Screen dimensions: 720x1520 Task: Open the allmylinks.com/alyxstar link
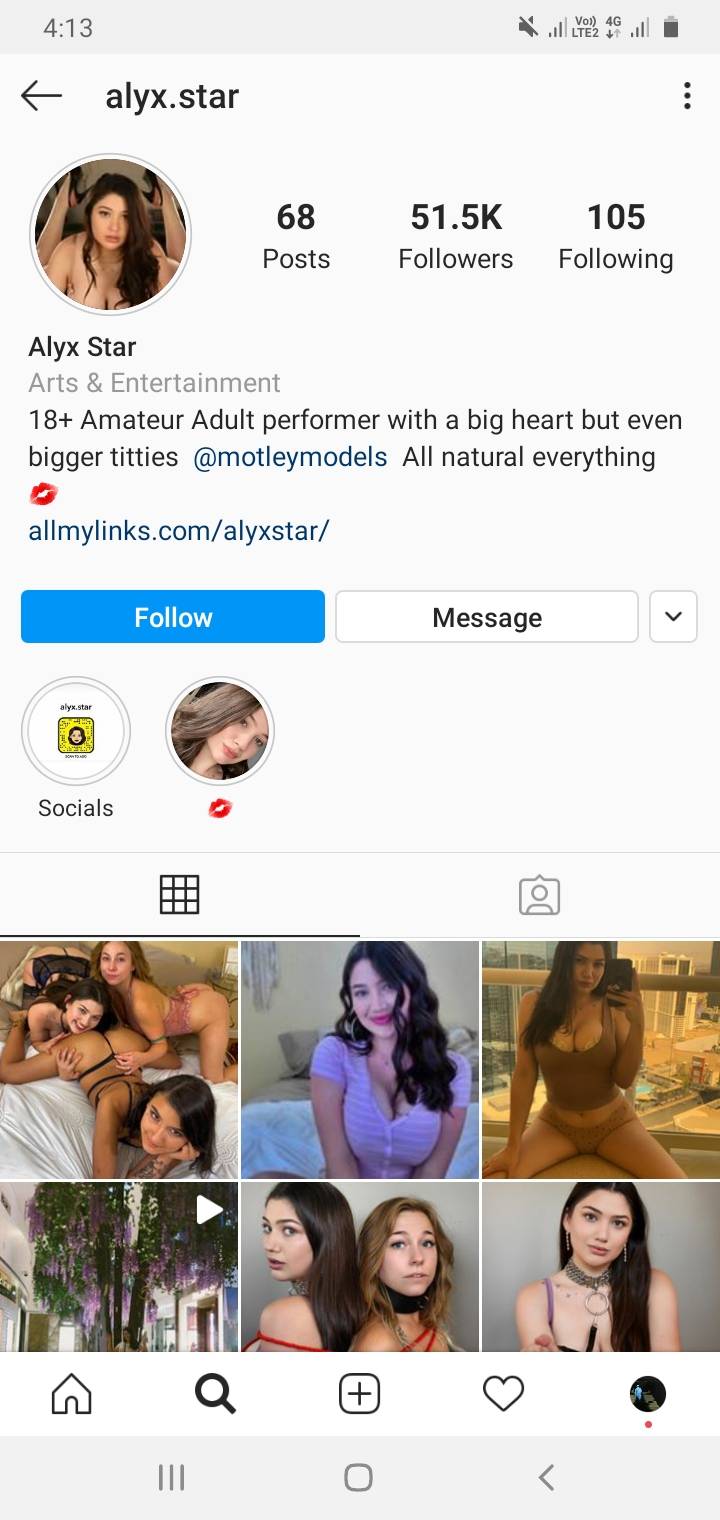(x=179, y=530)
